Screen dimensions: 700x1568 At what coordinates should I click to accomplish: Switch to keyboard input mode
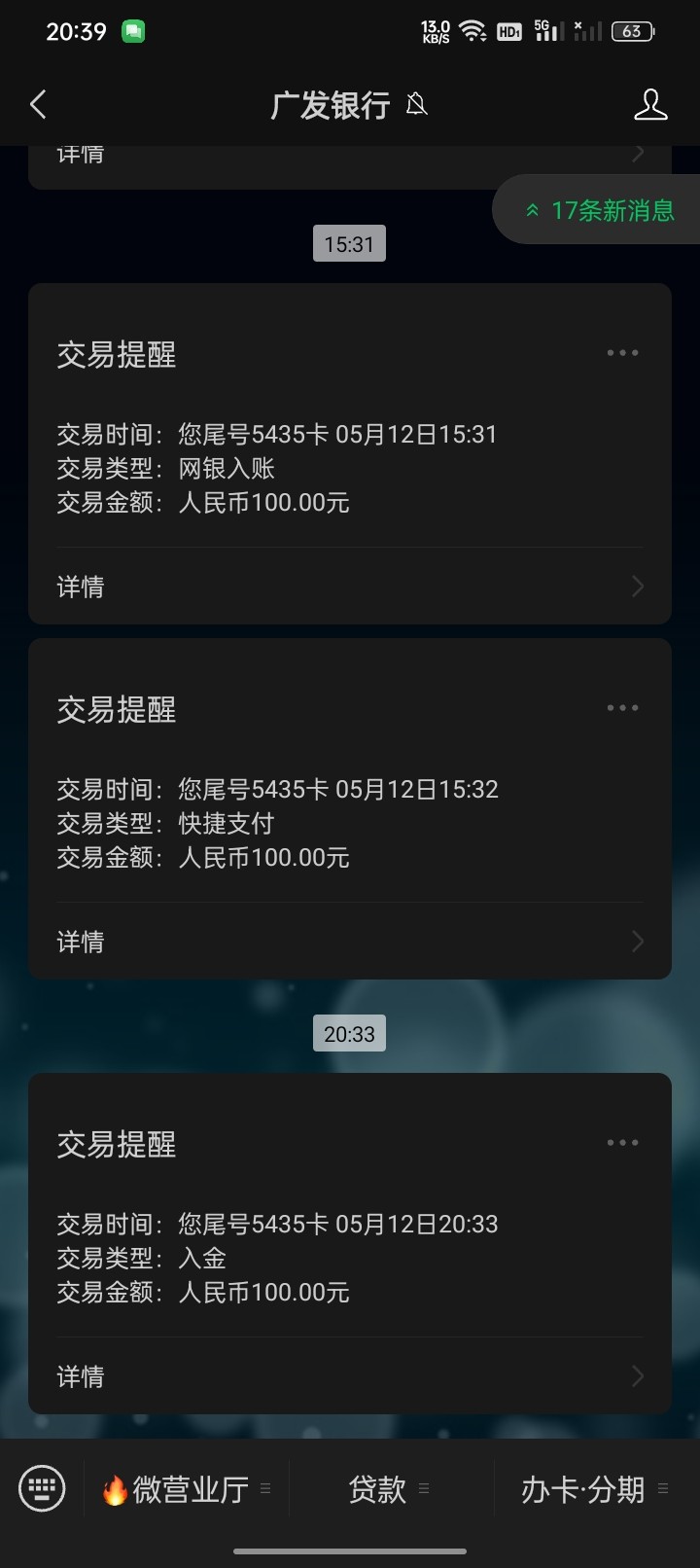42,1488
